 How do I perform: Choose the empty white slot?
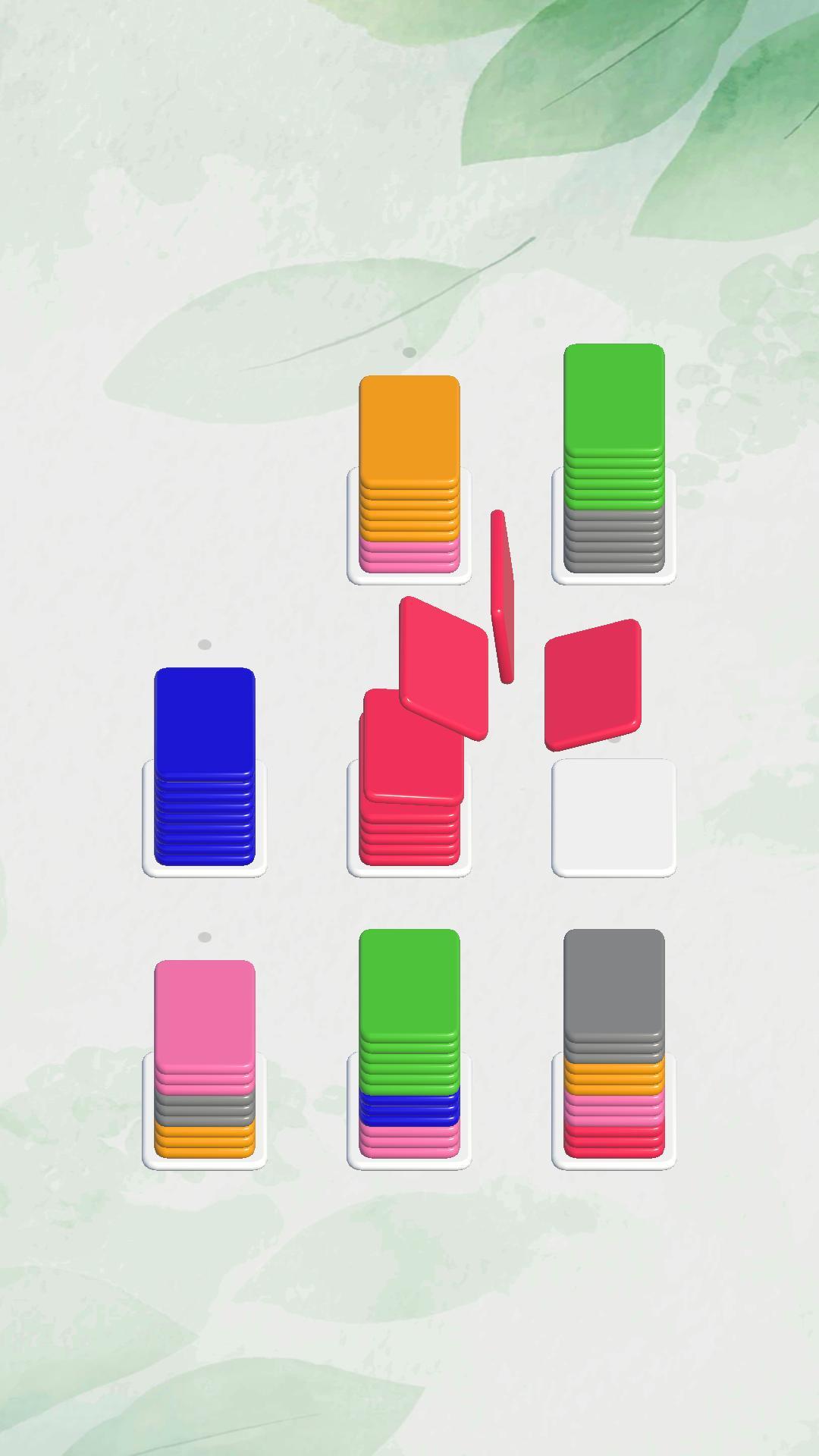click(613, 817)
